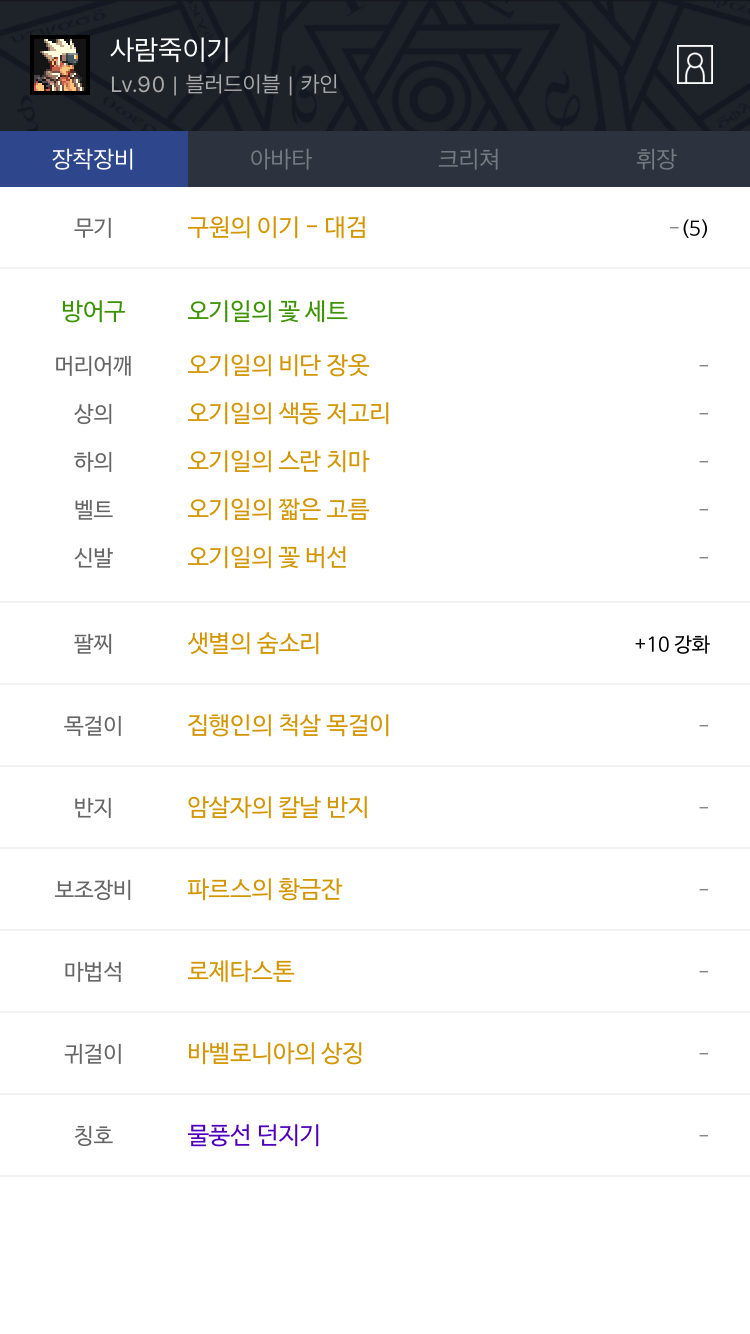This screenshot has height=1334, width=750.
Task: Open 오기일의 꽃 버선 shoes details
Action: (x=267, y=557)
